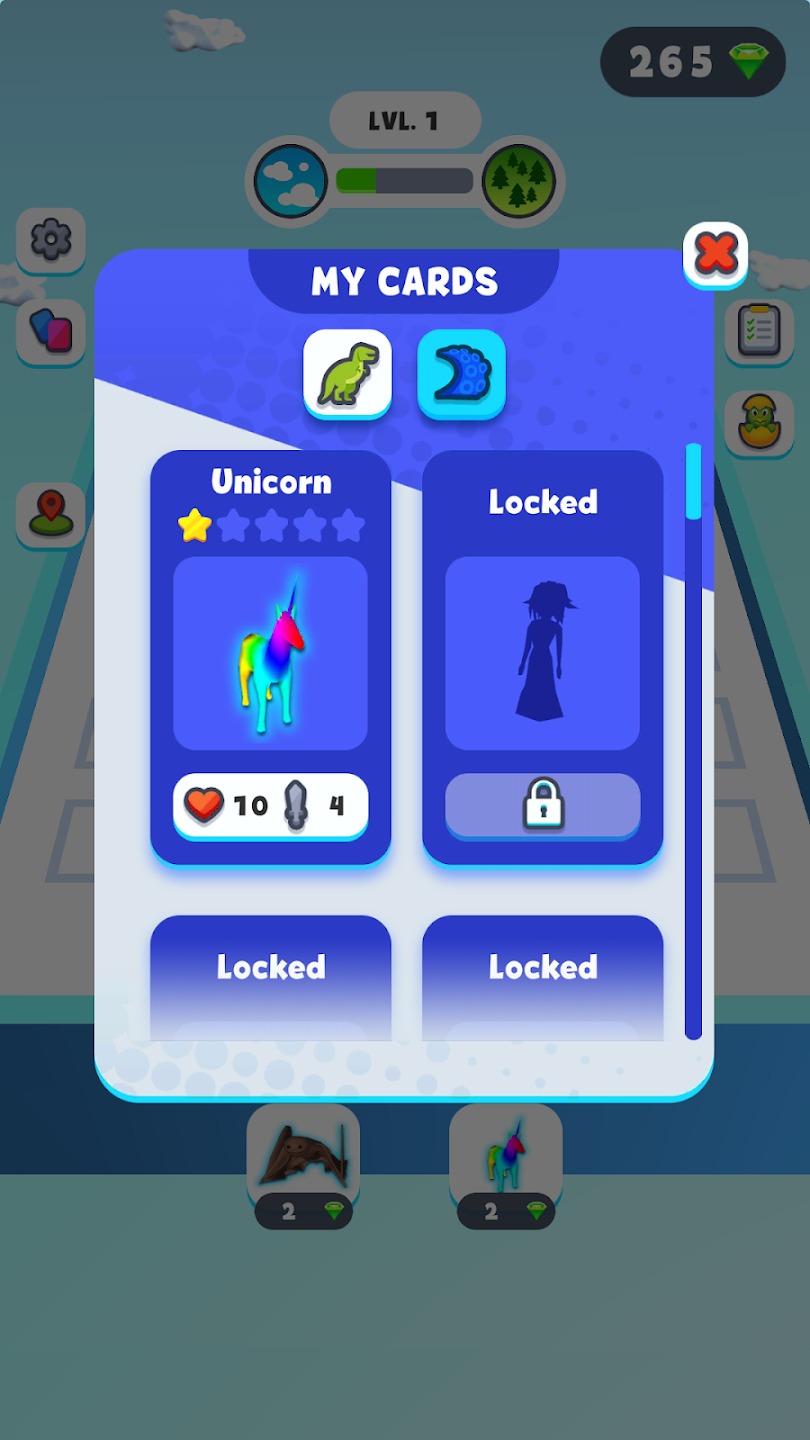
Task: Open the tasks checklist clipboard
Action: pyautogui.click(x=759, y=331)
